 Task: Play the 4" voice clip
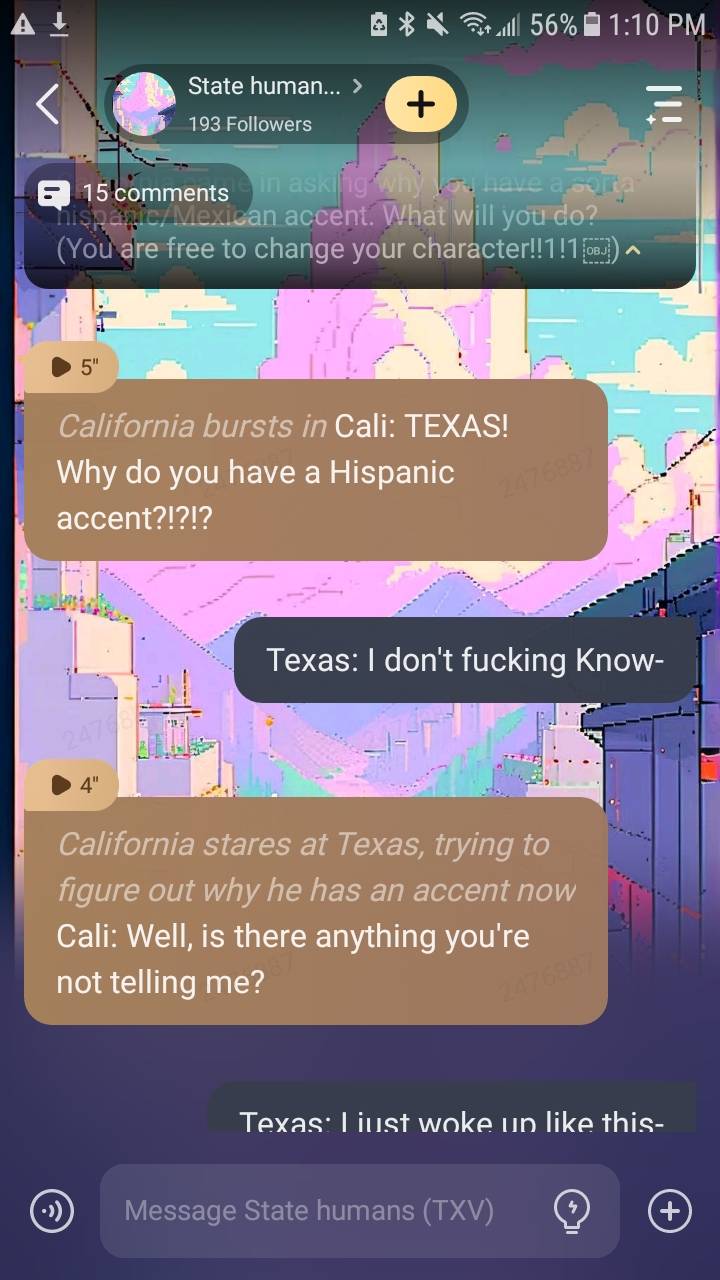pyautogui.click(x=73, y=785)
